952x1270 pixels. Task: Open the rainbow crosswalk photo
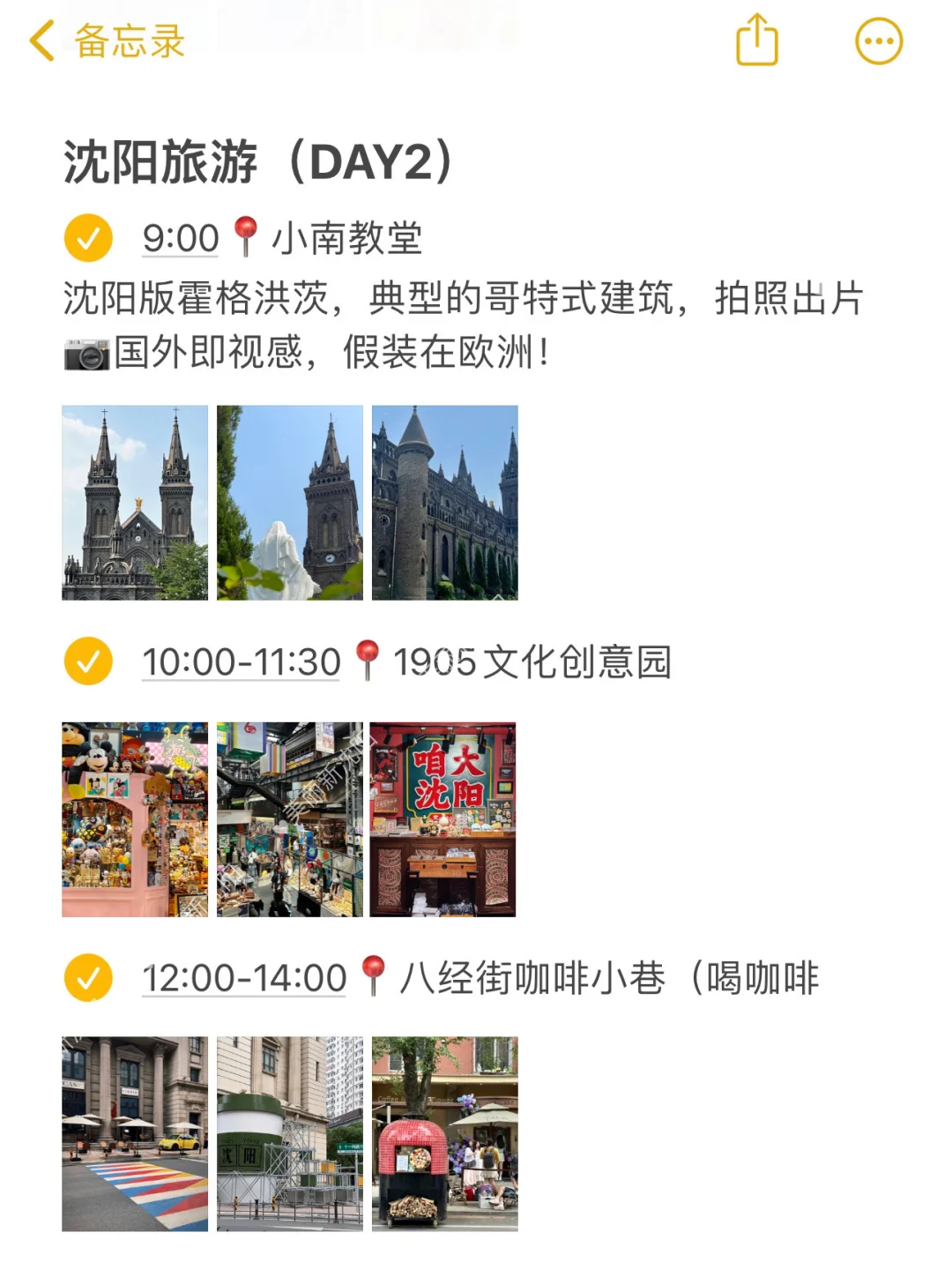point(135,1133)
